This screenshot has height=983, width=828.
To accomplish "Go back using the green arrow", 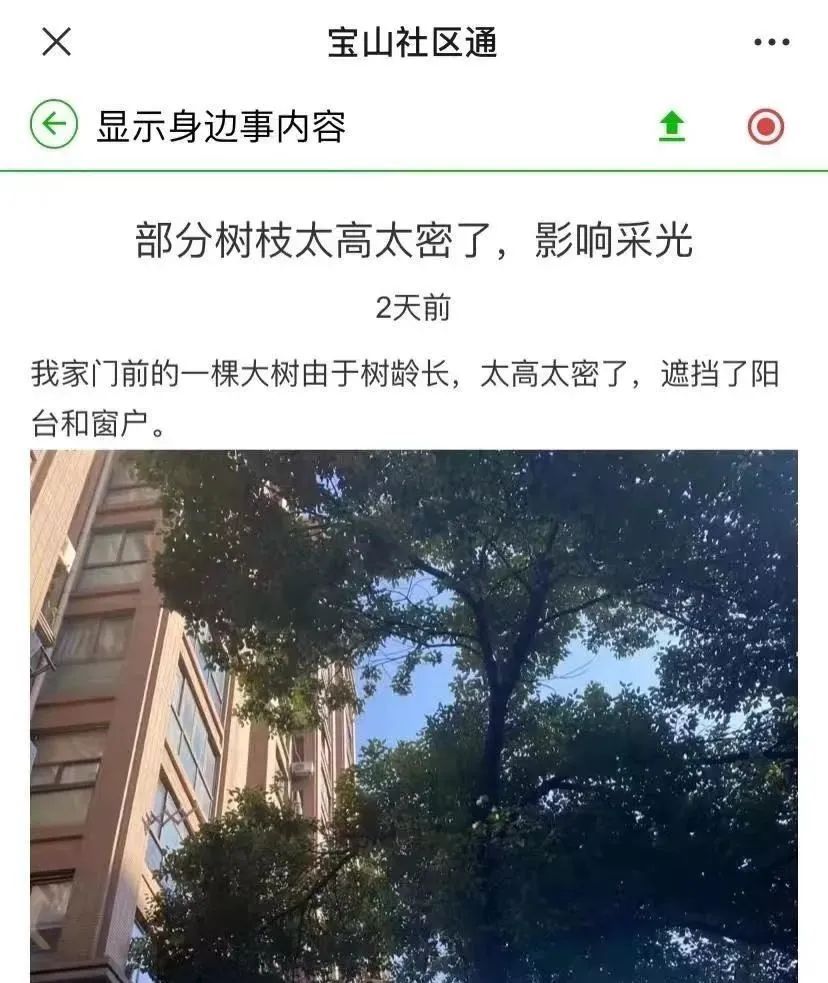I will coord(54,125).
